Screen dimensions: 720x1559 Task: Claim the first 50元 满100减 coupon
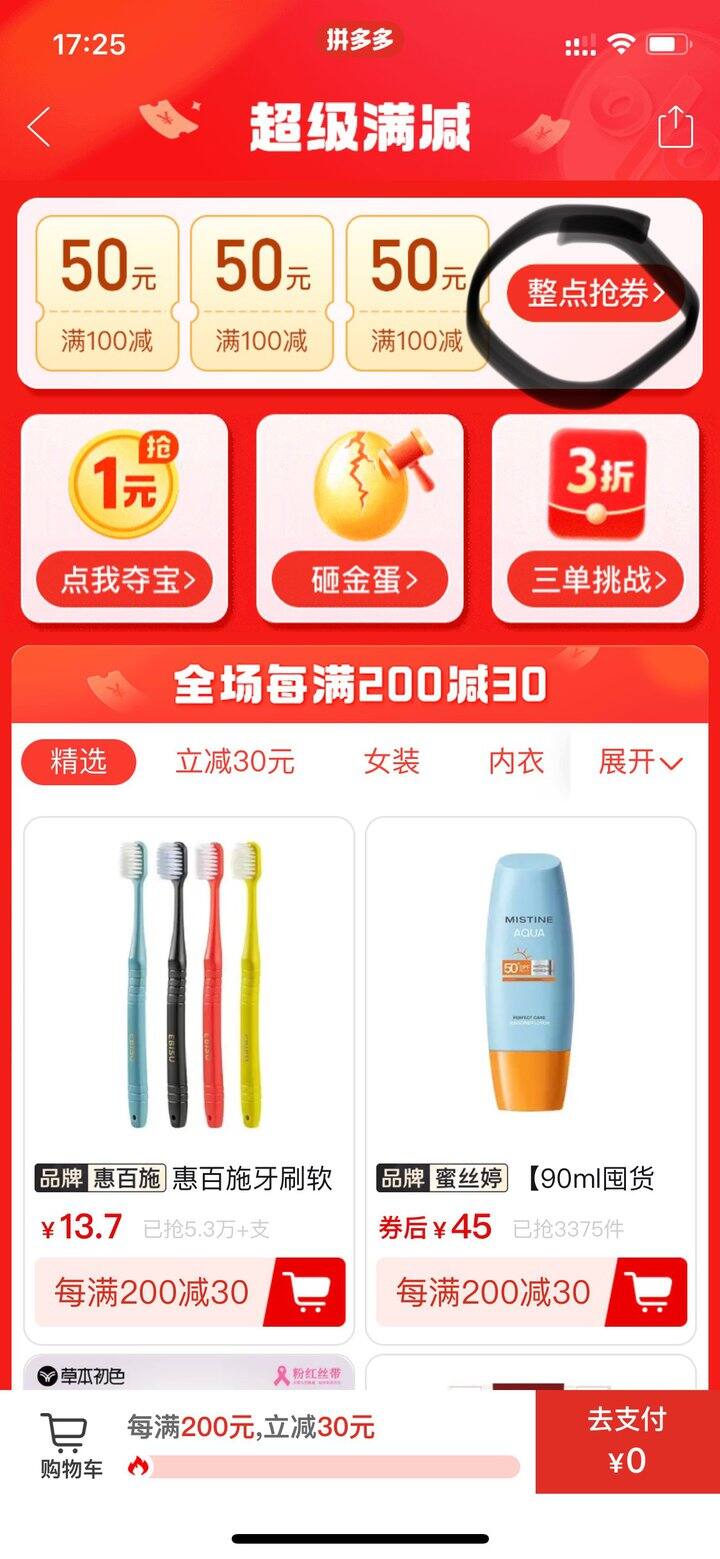click(107, 293)
